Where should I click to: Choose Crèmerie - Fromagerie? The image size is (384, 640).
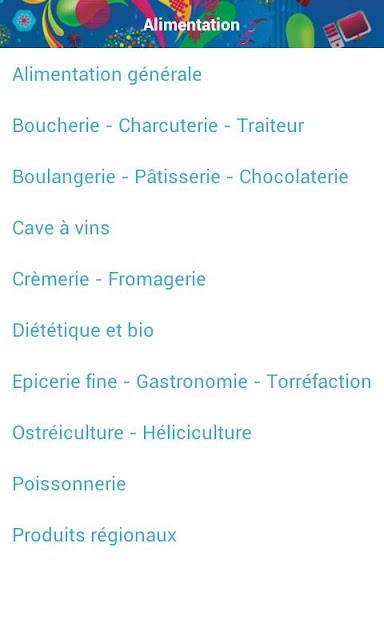point(192,279)
